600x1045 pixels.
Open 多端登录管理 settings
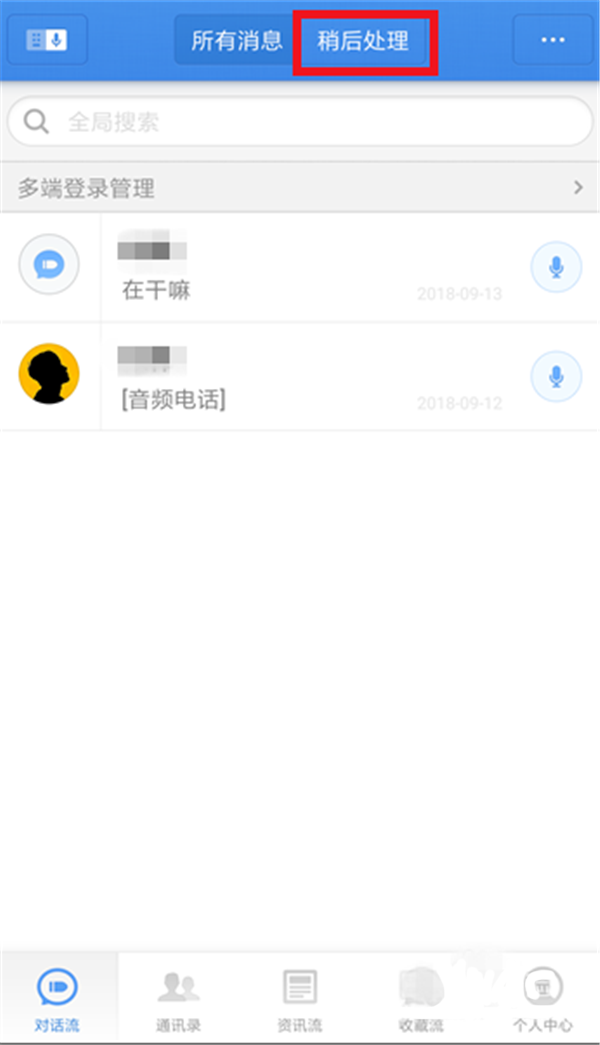point(300,187)
